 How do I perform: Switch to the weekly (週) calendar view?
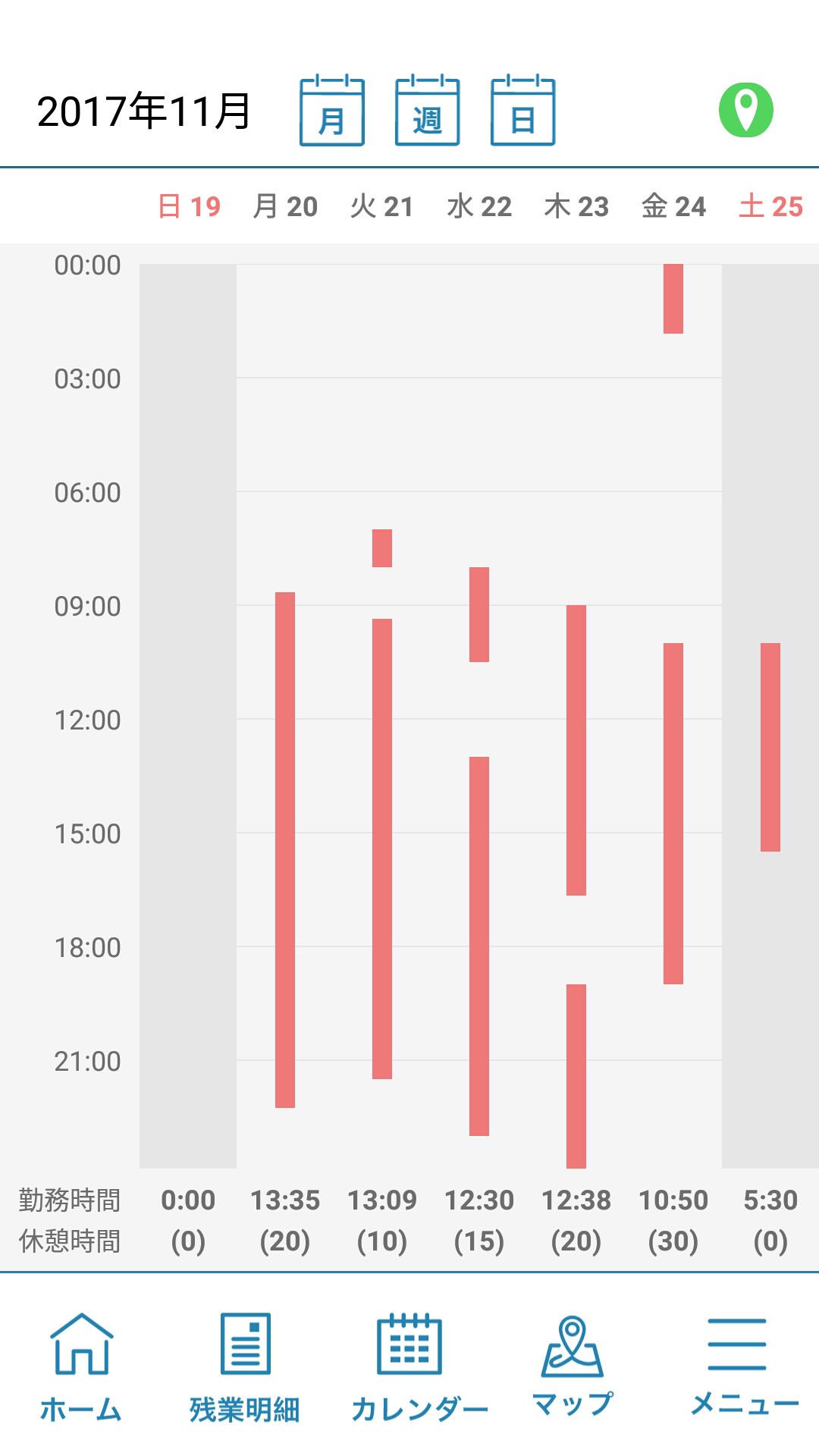[428, 111]
